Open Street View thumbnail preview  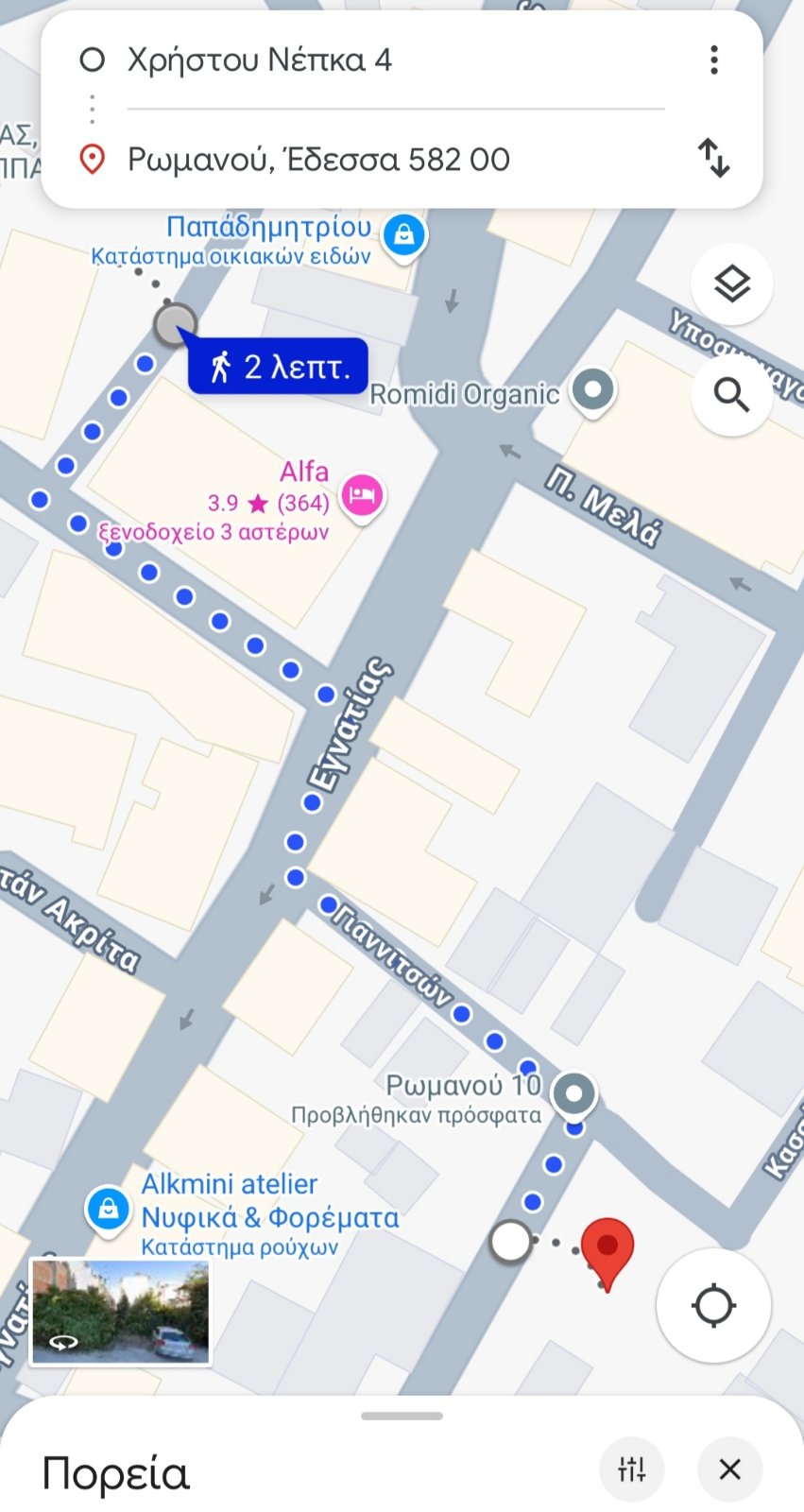120,1312
